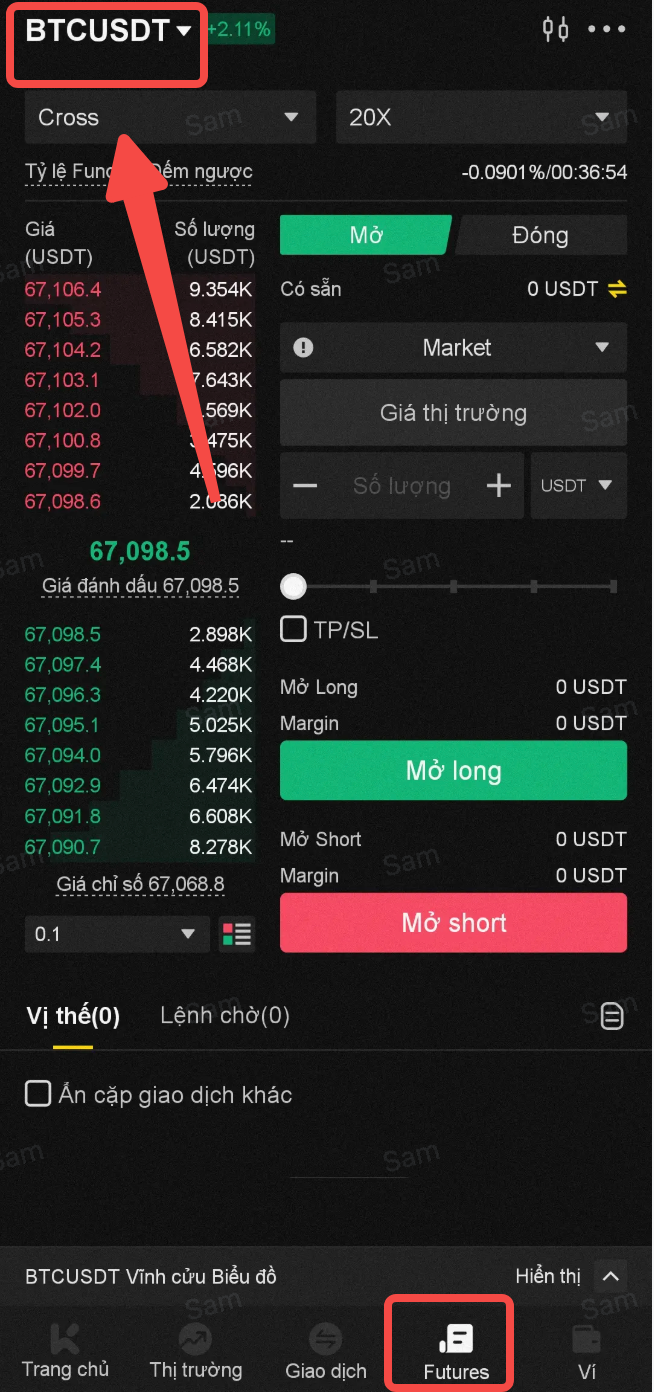Image resolution: width=654 pixels, height=1392 pixels.
Task: Switch to the Đóng tab
Action: point(540,236)
